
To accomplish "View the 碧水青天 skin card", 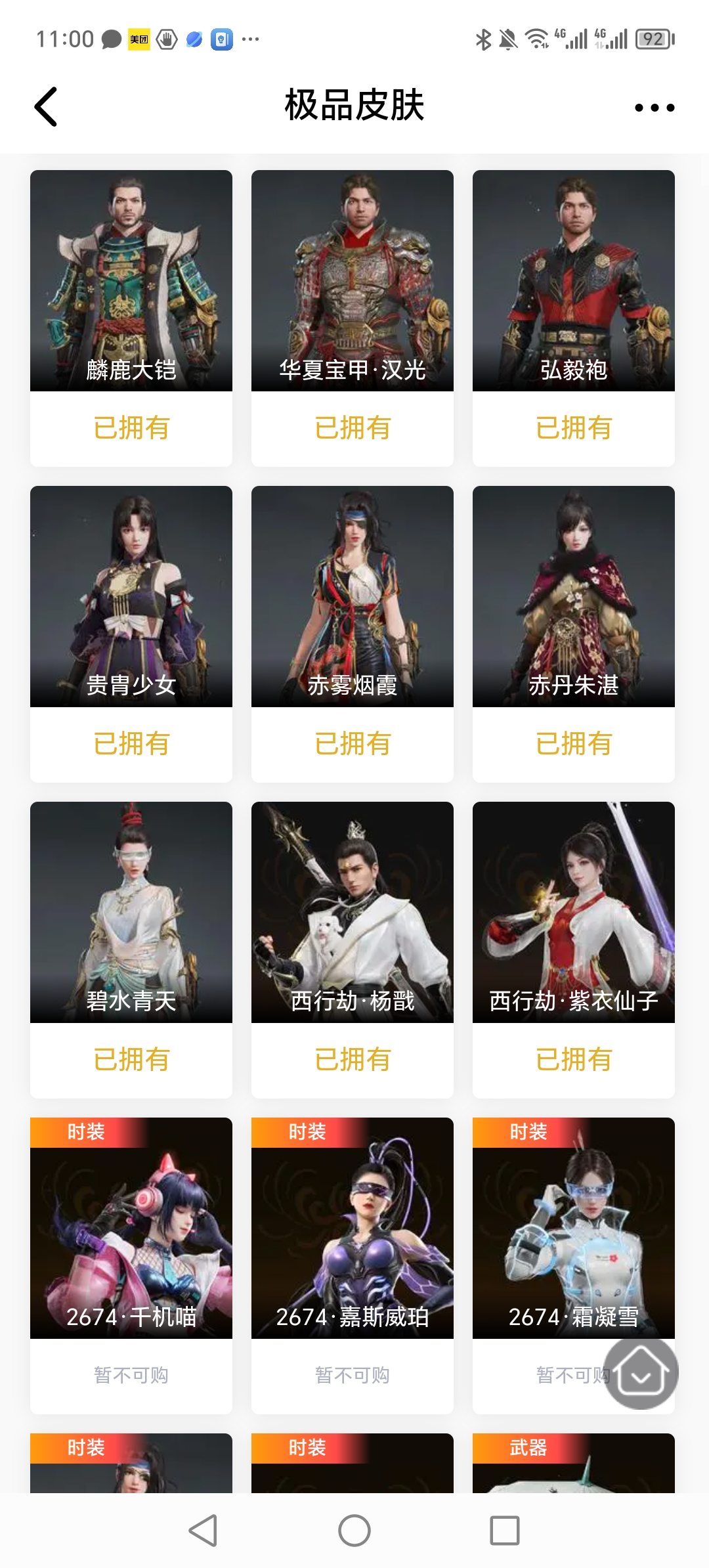I will tap(131, 950).
